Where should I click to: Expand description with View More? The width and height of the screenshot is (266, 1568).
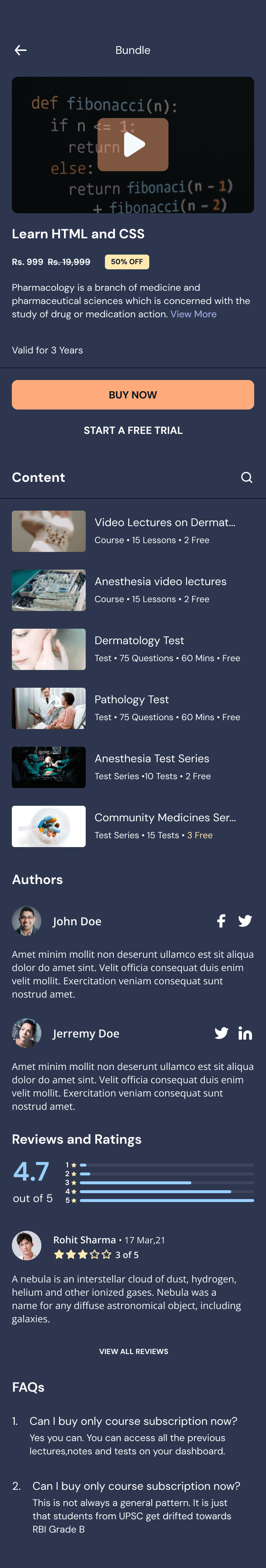click(193, 314)
